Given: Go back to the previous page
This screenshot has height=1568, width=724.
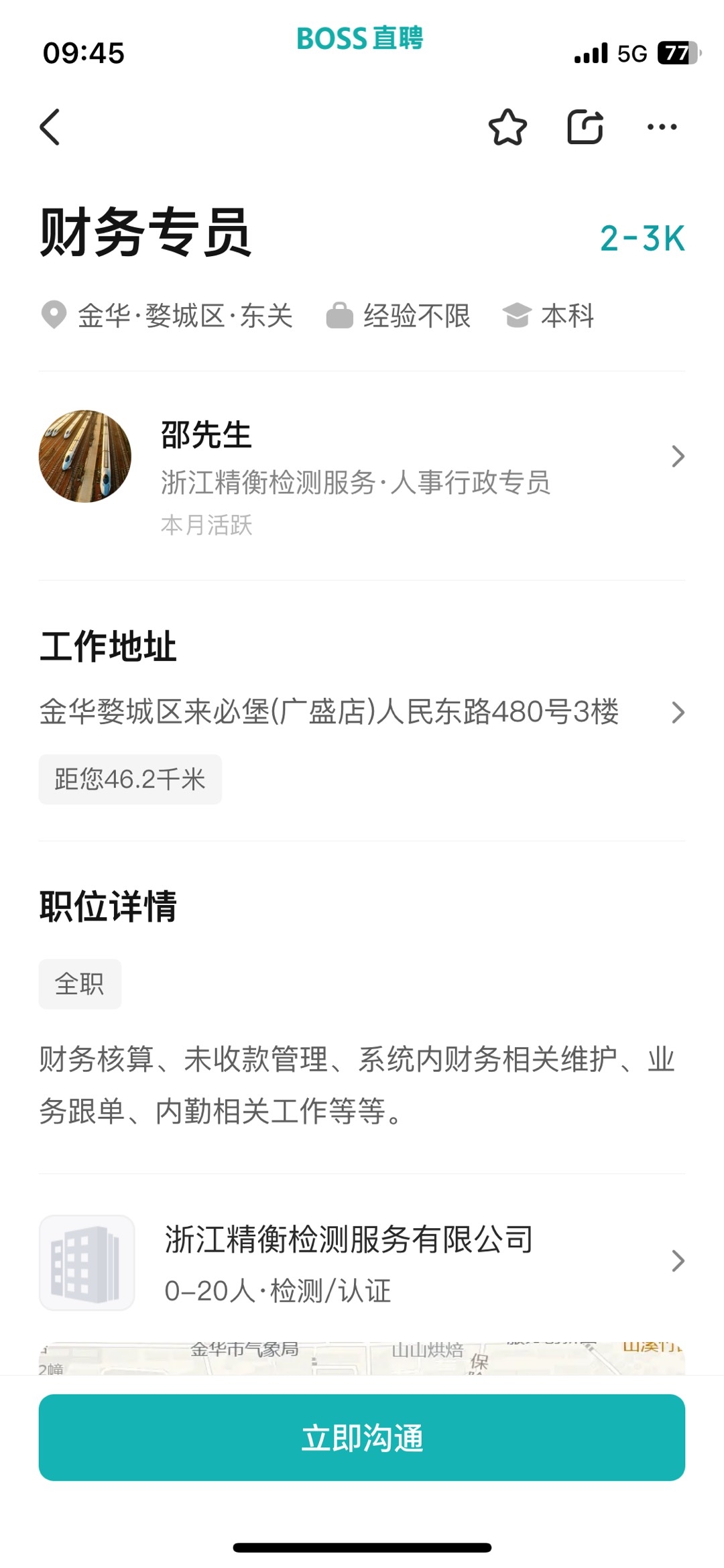Looking at the screenshot, I should tap(50, 127).
